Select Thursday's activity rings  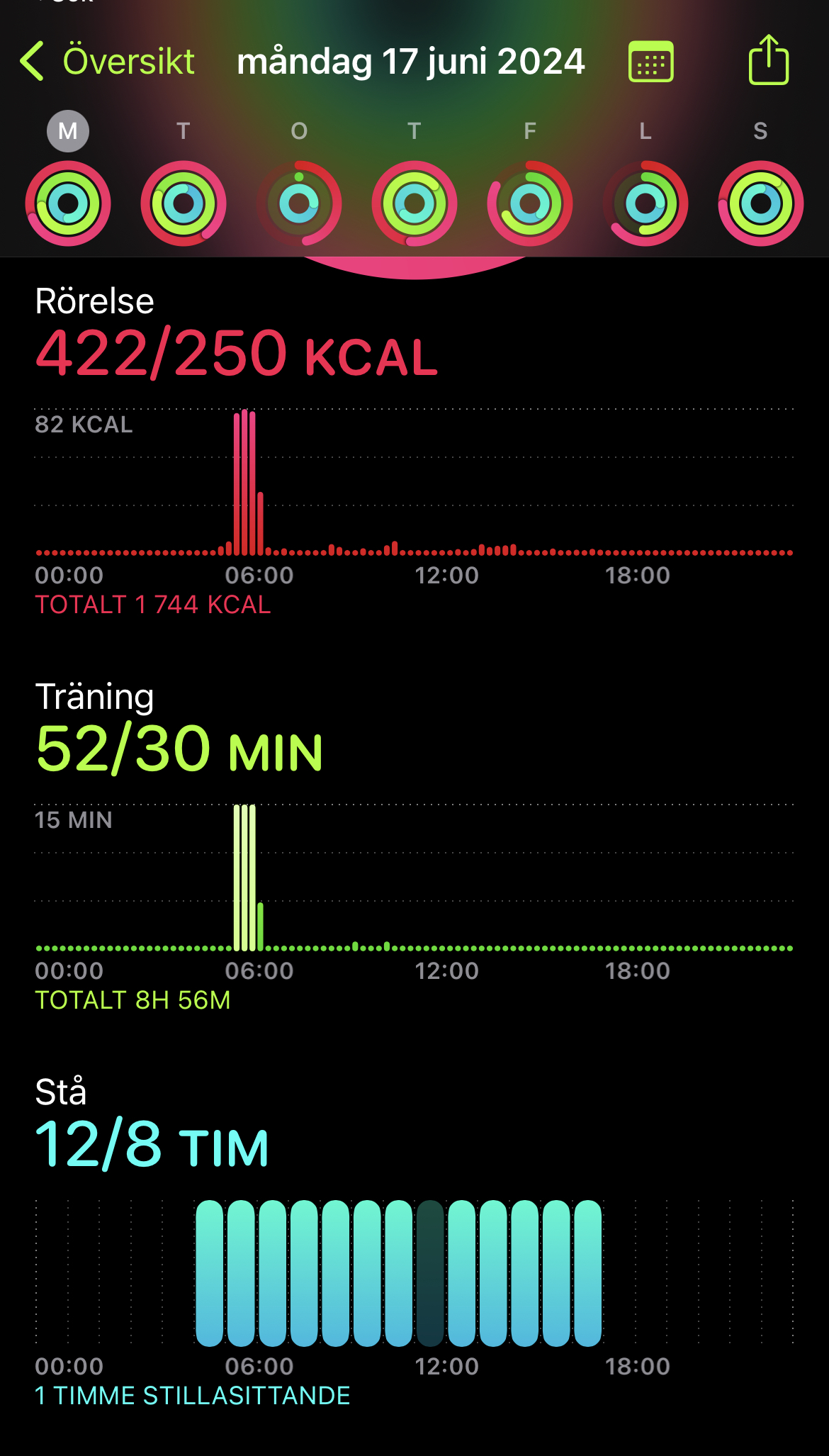pyautogui.click(x=414, y=203)
